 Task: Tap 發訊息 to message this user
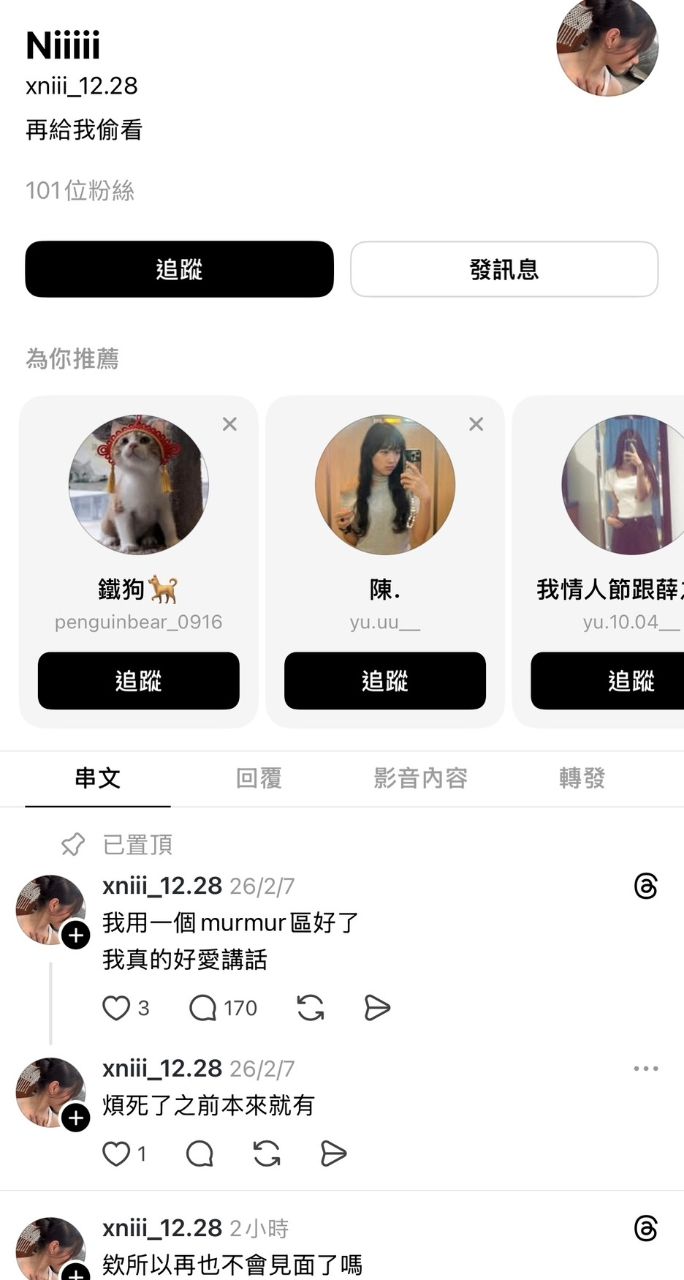(x=504, y=269)
